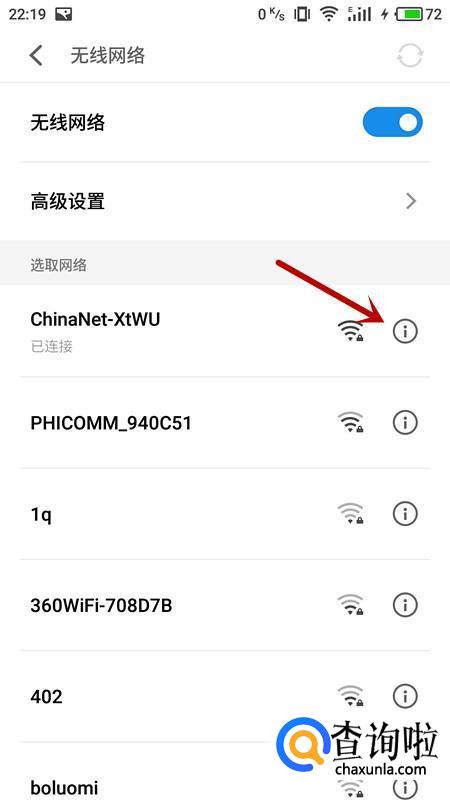The image size is (450, 800).
Task: Open info icon for 1q network
Action: click(405, 514)
